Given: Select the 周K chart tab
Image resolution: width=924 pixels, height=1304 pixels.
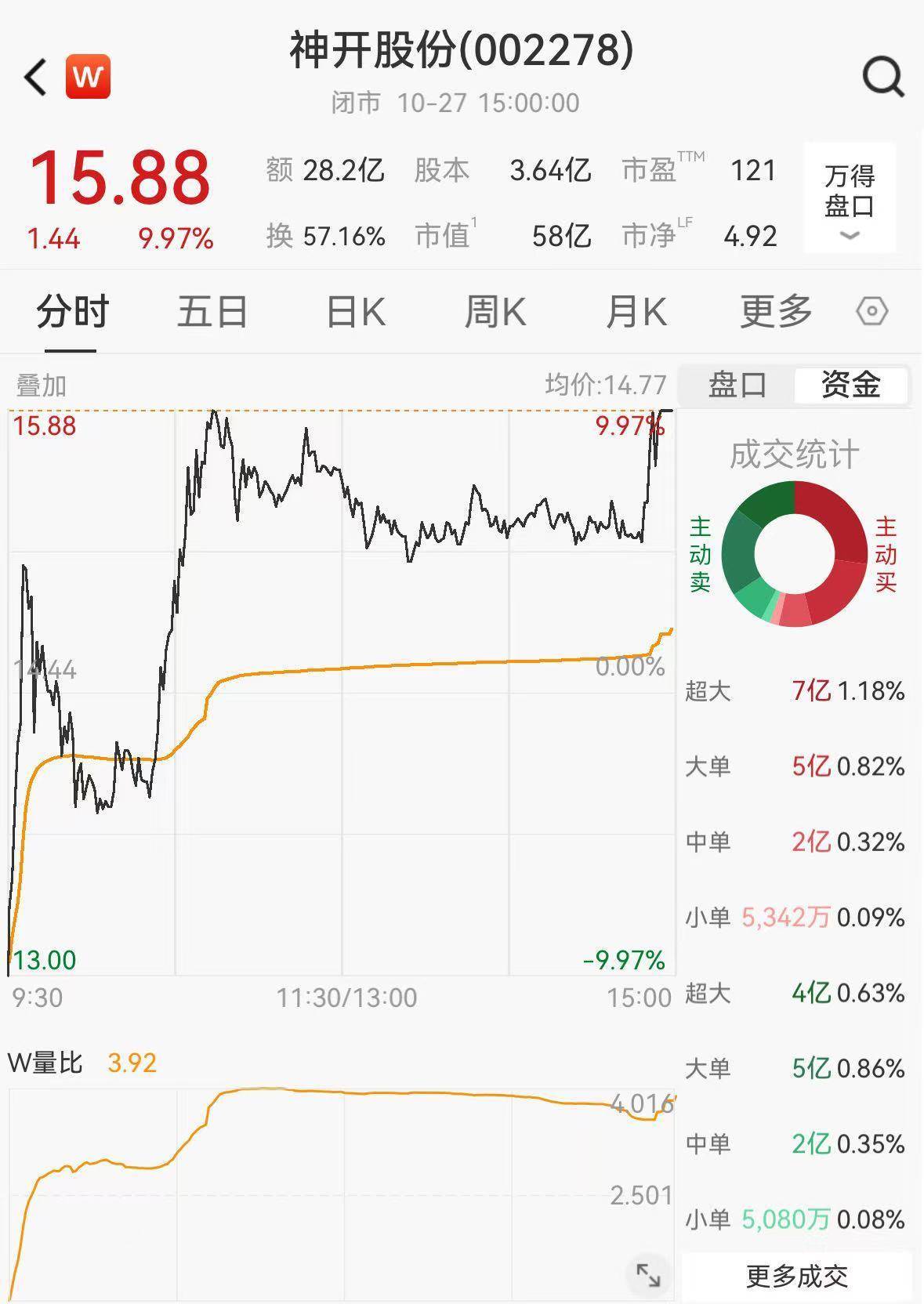Looking at the screenshot, I should pos(495,313).
